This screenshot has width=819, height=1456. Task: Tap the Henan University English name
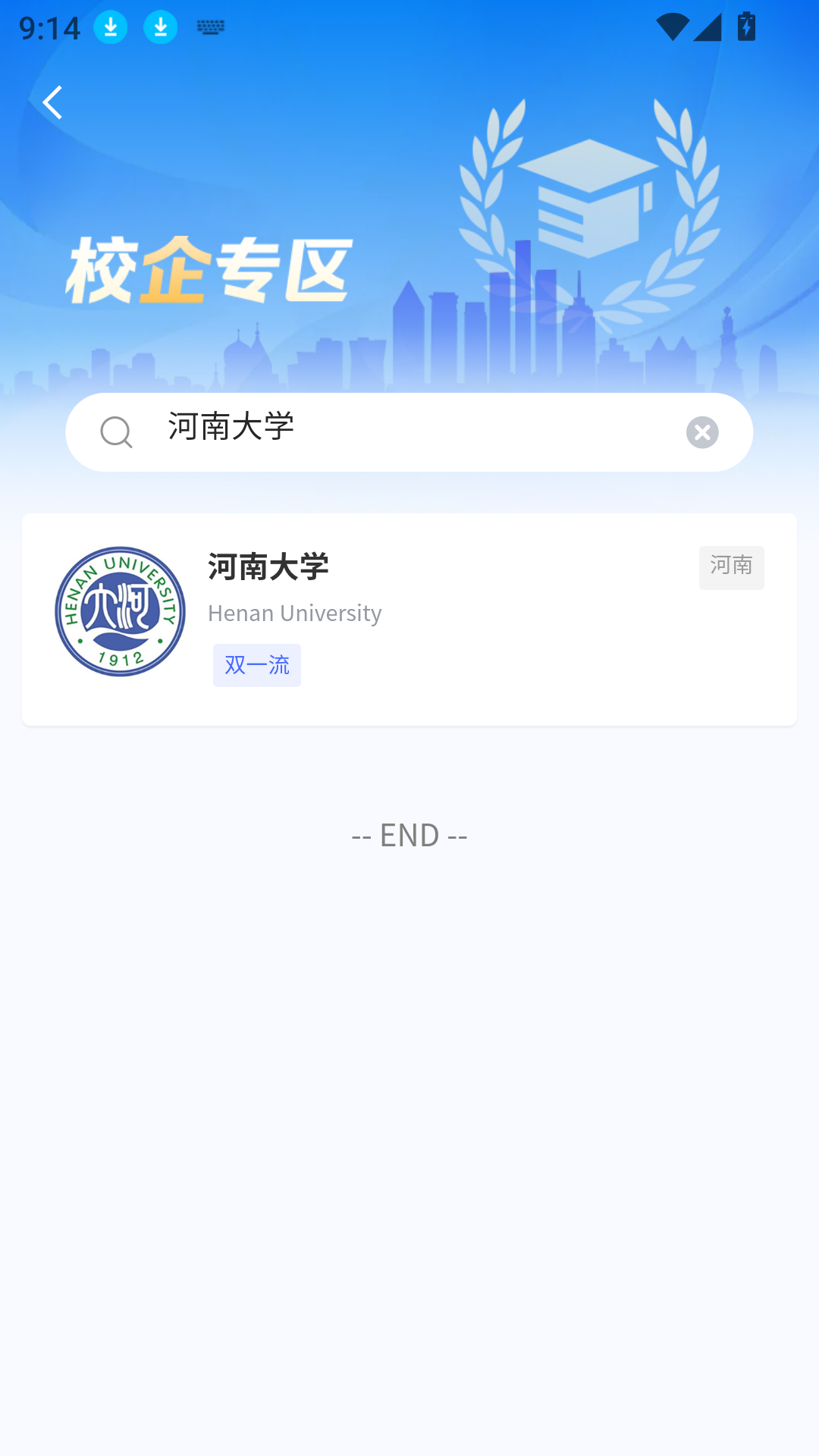pos(295,613)
